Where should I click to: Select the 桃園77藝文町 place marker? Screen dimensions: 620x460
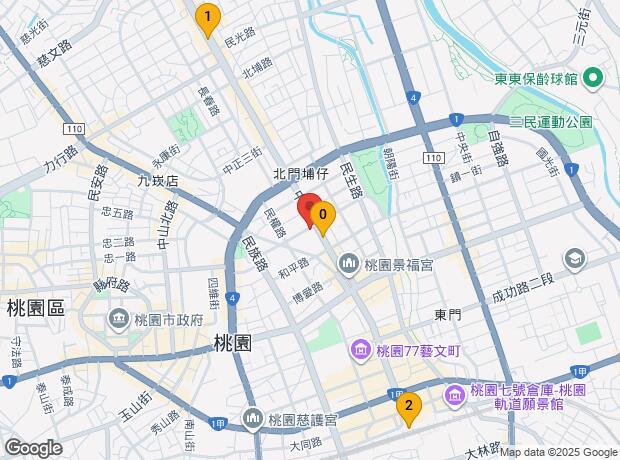[360, 351]
